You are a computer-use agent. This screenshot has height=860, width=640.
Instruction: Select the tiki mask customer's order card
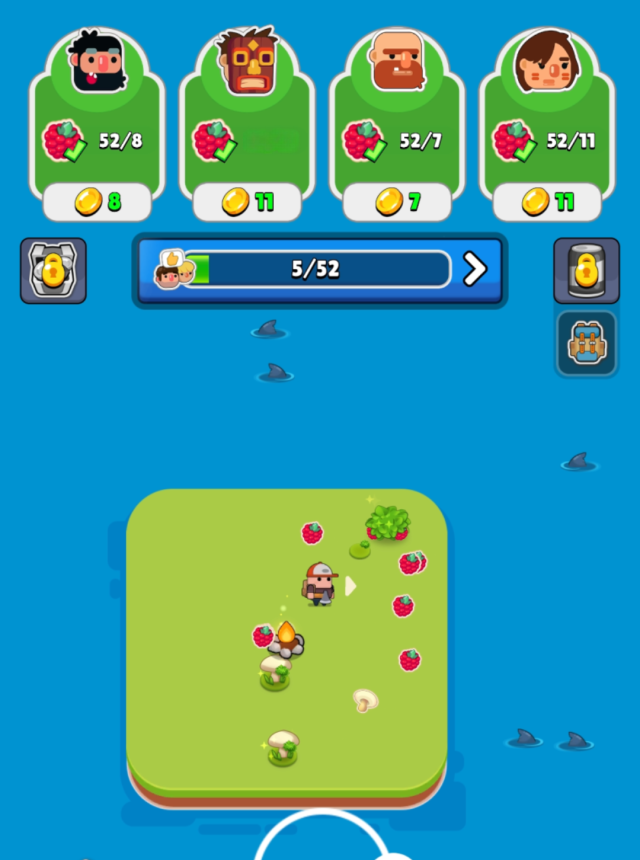[x=247, y=125]
